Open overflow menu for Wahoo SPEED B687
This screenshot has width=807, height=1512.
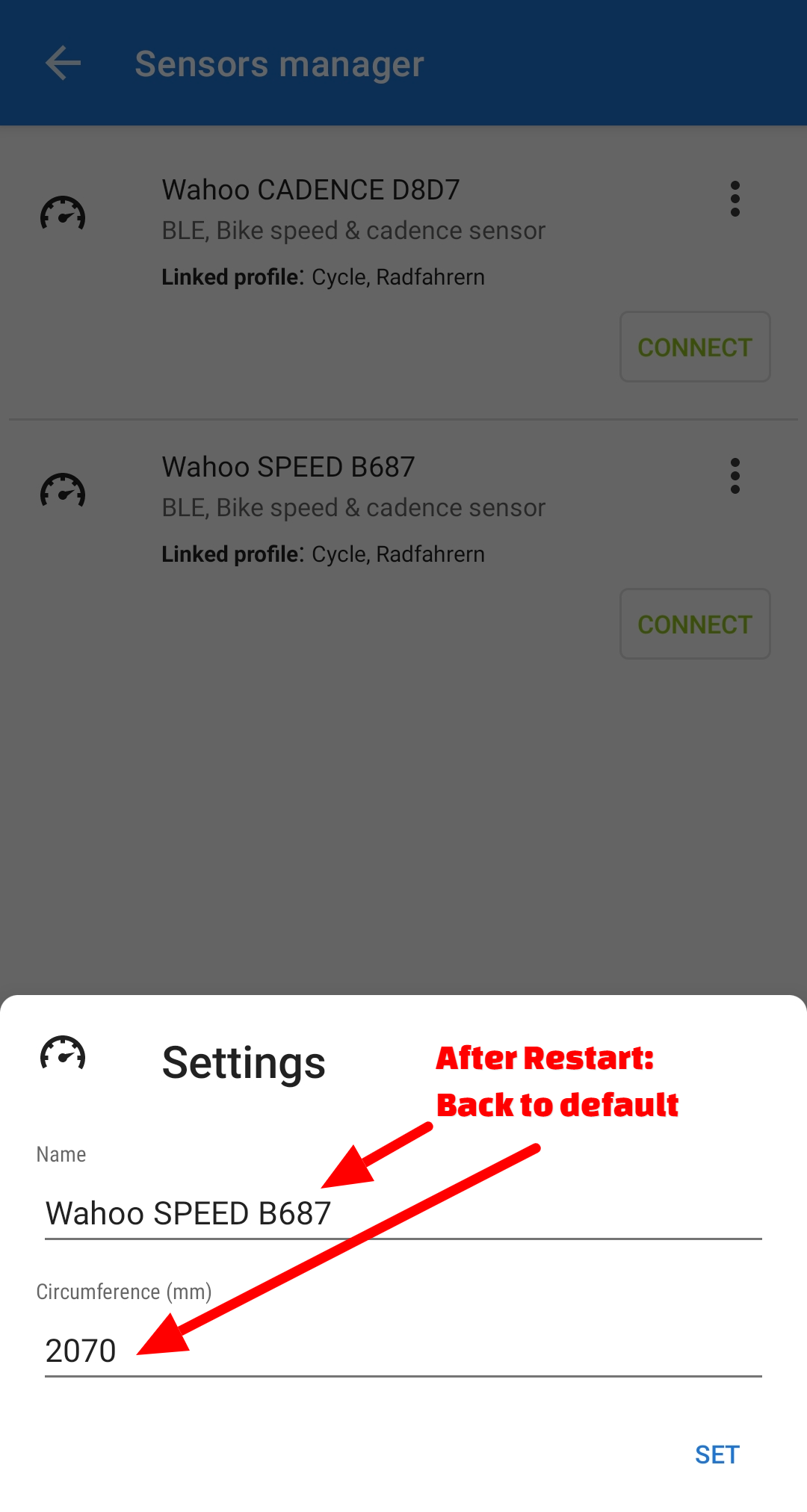(x=735, y=476)
